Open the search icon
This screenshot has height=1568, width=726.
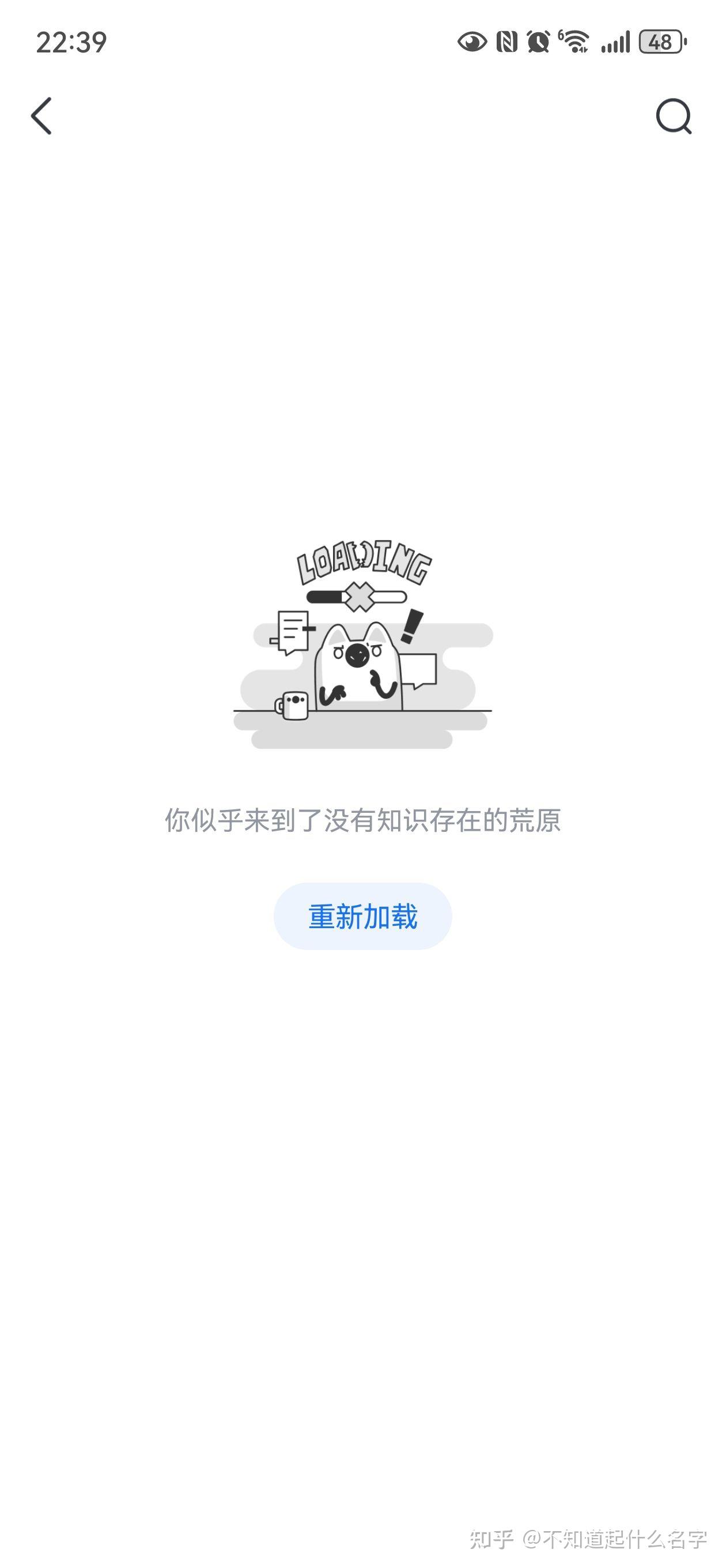pos(674,116)
